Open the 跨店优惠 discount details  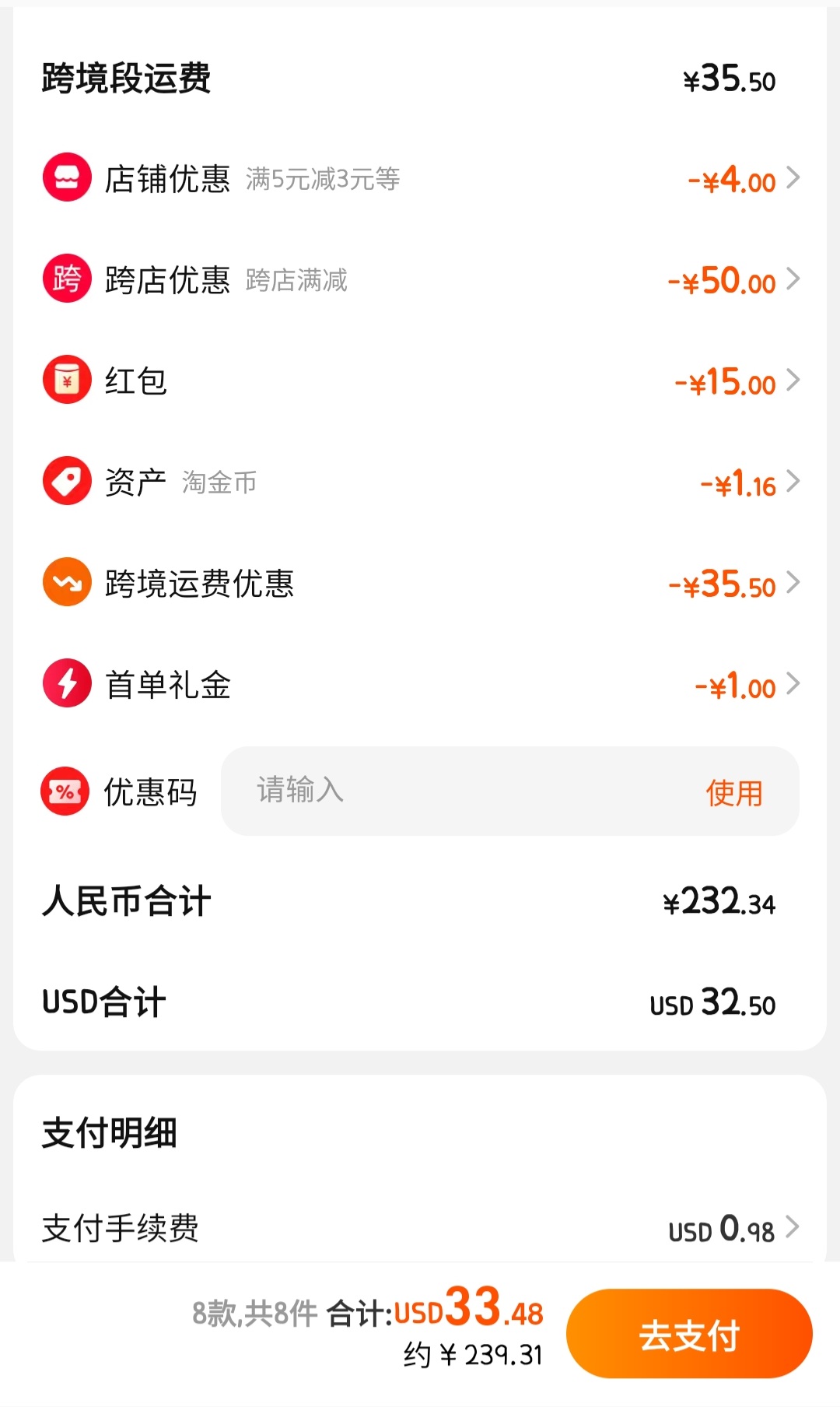[420, 279]
